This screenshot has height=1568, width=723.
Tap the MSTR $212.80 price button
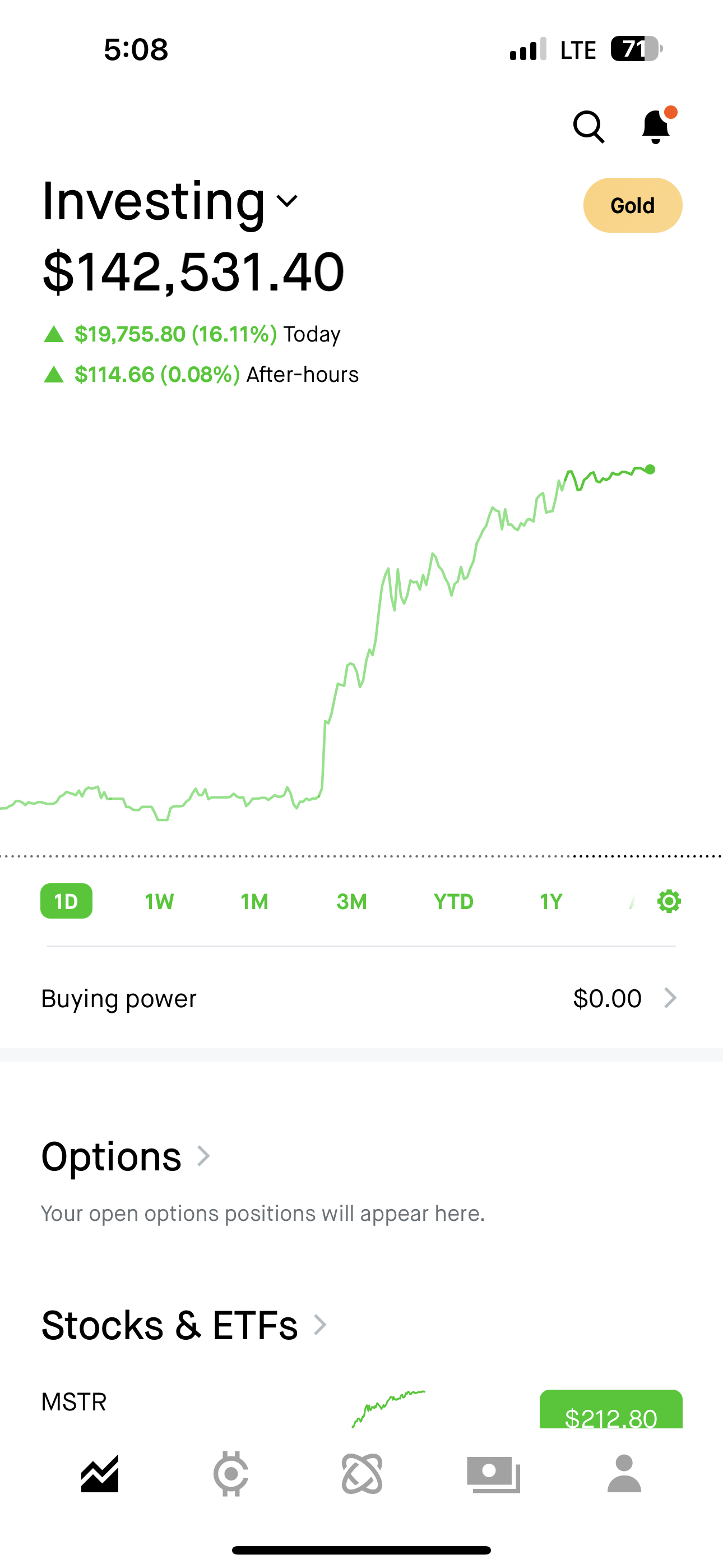(610, 1411)
